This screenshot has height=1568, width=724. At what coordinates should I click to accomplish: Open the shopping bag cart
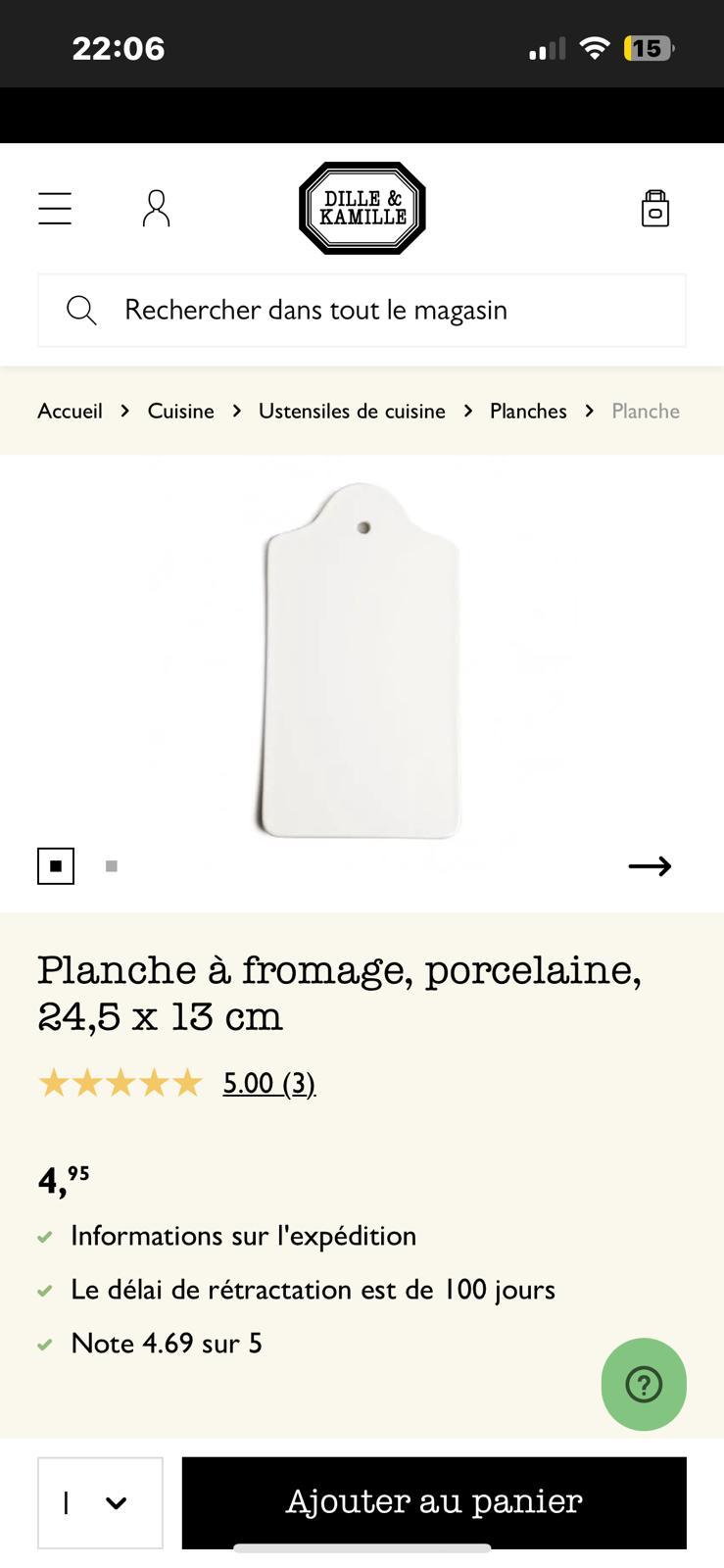654,208
